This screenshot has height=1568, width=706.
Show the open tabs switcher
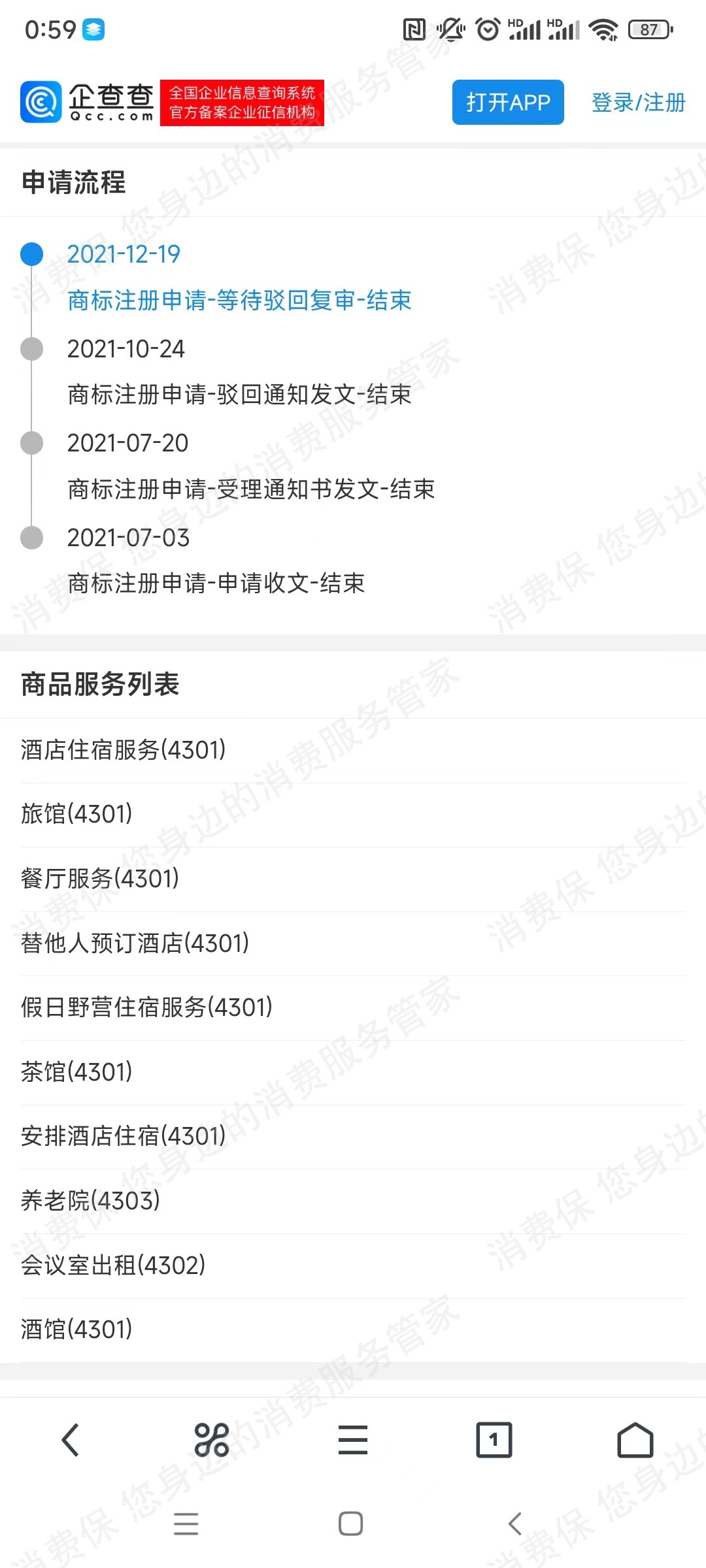point(494,1440)
